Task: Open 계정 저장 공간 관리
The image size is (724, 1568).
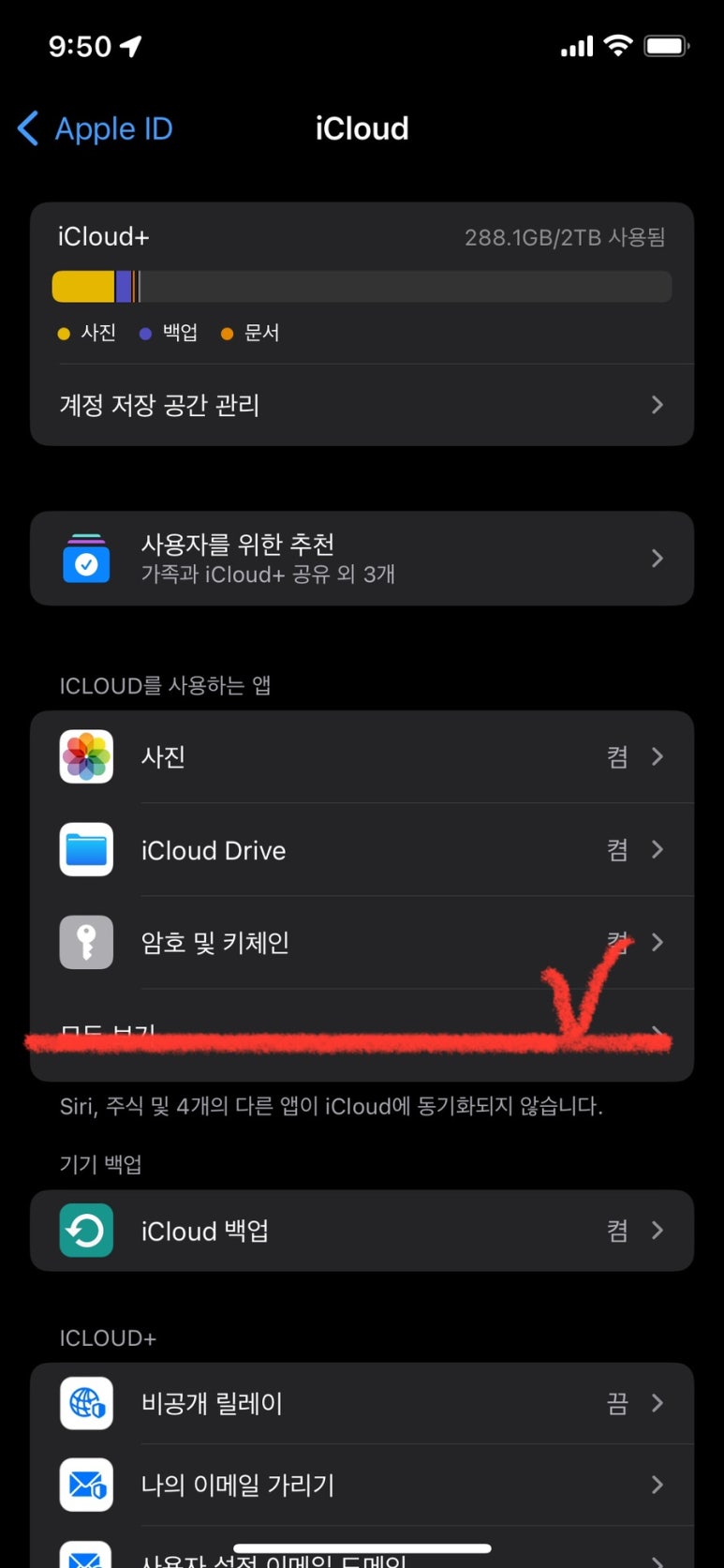Action: 362,405
